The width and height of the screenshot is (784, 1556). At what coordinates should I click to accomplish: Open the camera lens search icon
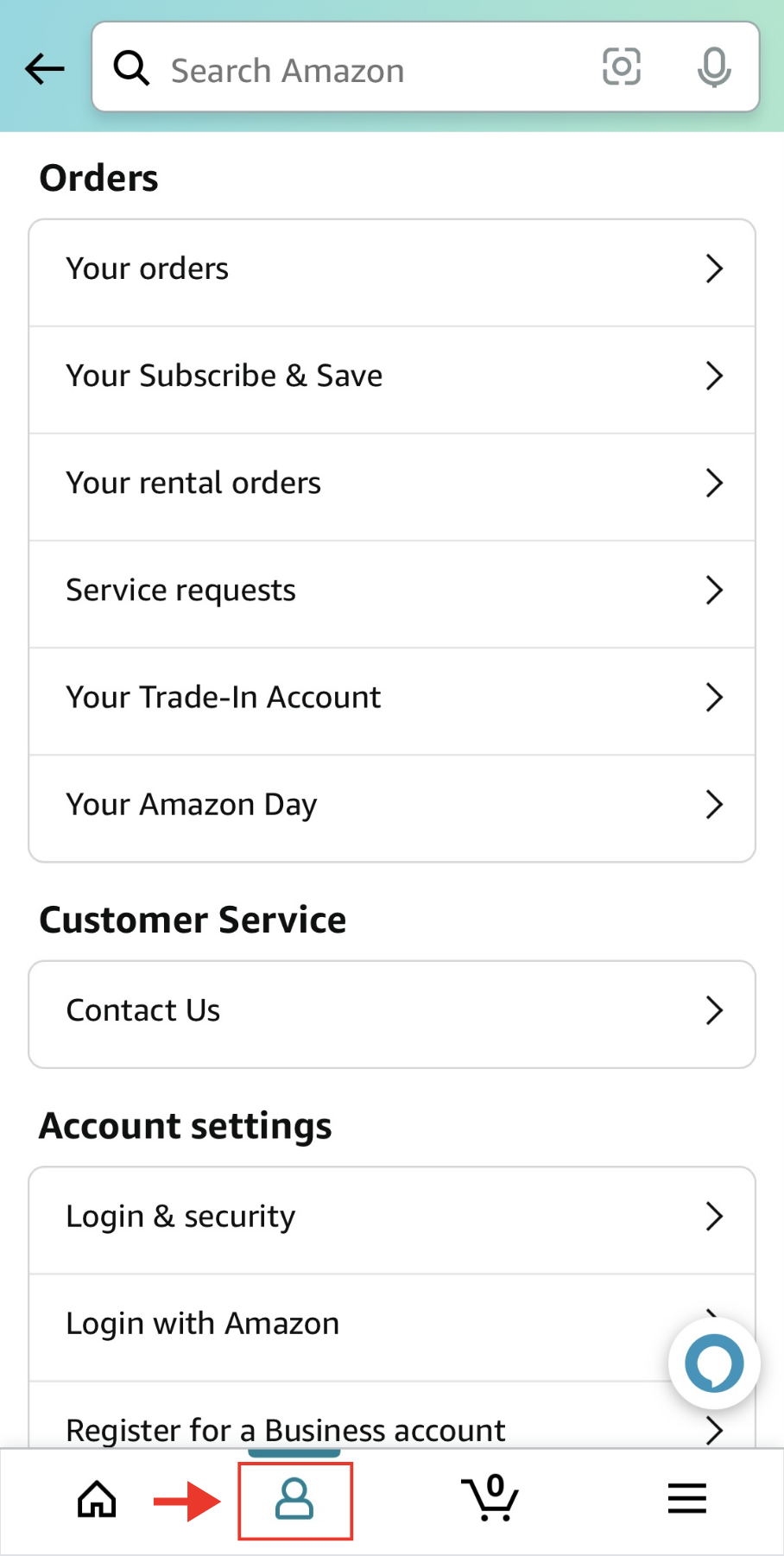pyautogui.click(x=622, y=67)
